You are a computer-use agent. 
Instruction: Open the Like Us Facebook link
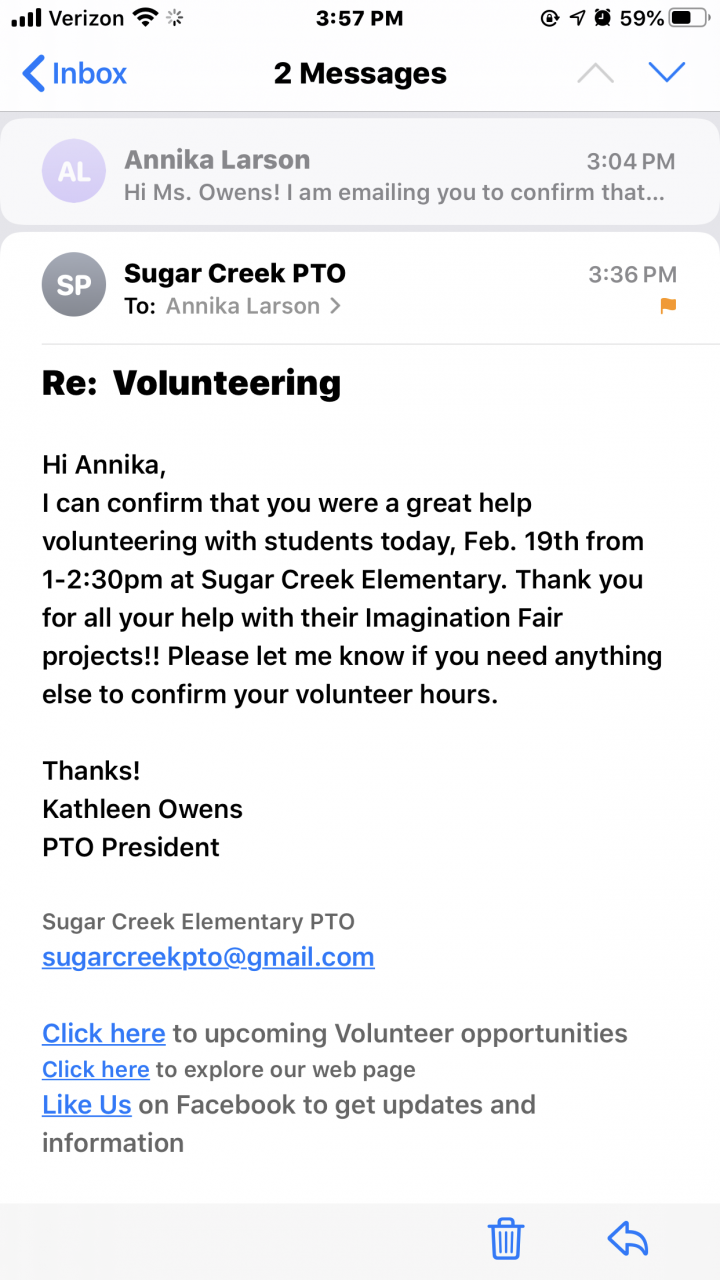(x=87, y=1105)
